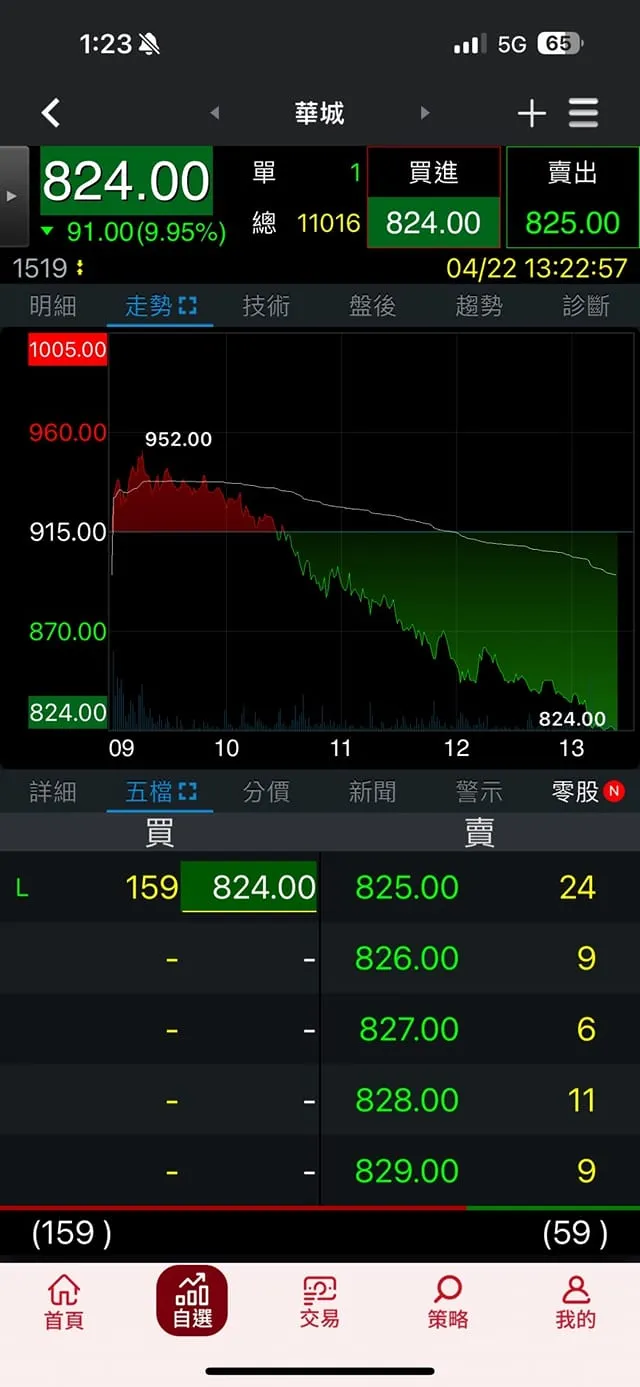The image size is (640, 1387).
Task: View the 盤後 tab
Action: pos(373,306)
